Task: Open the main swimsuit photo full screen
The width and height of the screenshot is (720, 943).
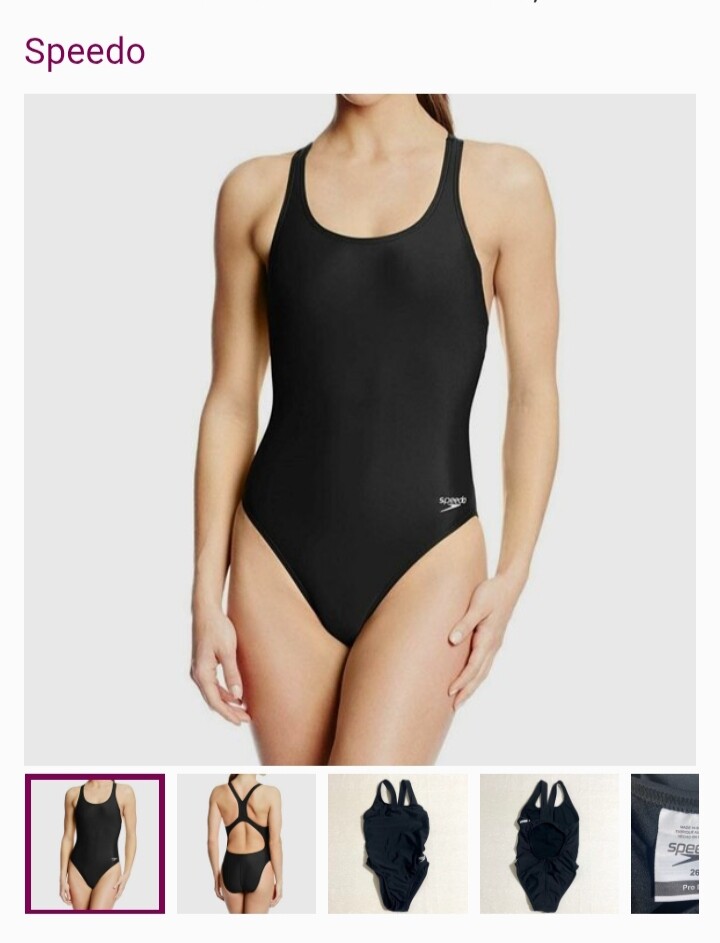Action: [x=360, y=430]
